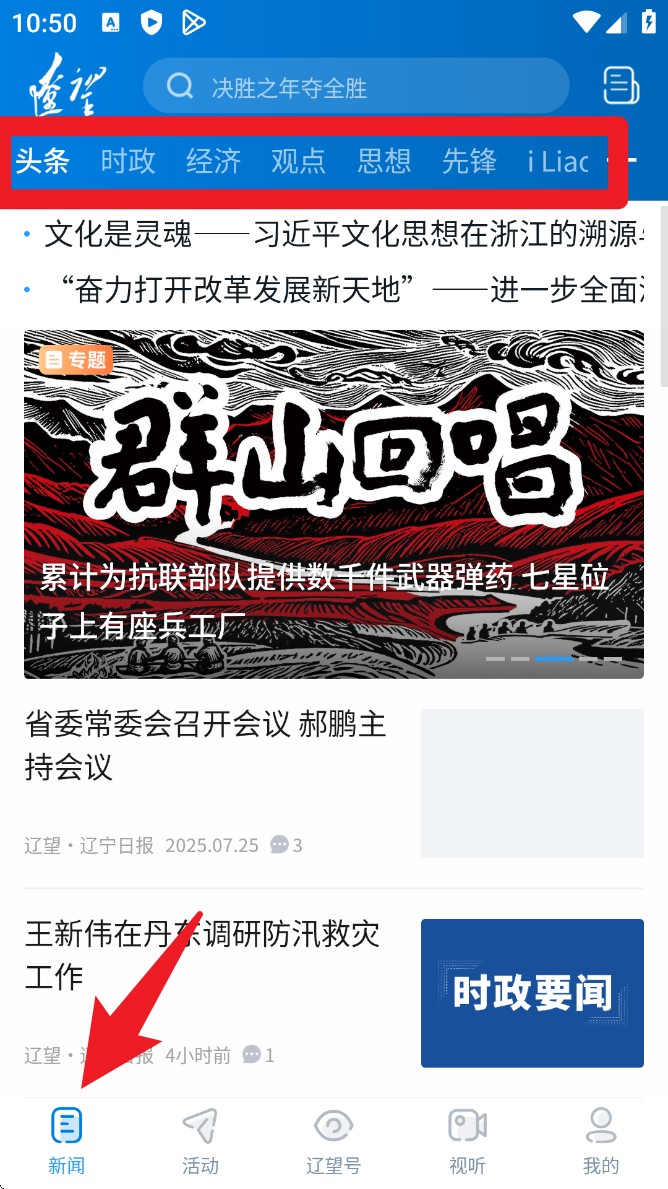Switch to the 经济 top tab
The image size is (668, 1189).
point(213,161)
